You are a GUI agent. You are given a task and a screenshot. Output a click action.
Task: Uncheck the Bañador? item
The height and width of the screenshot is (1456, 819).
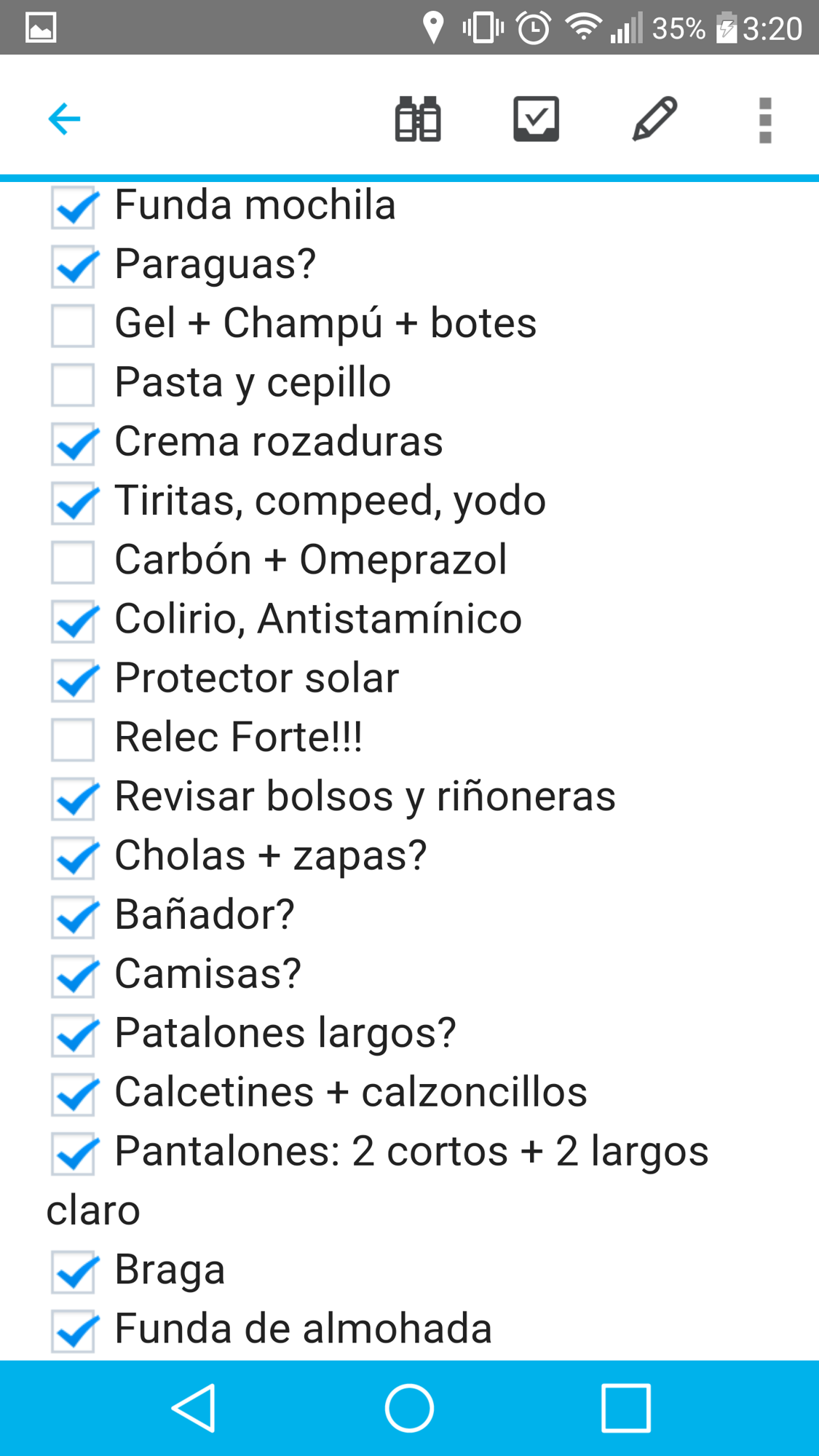point(74,917)
